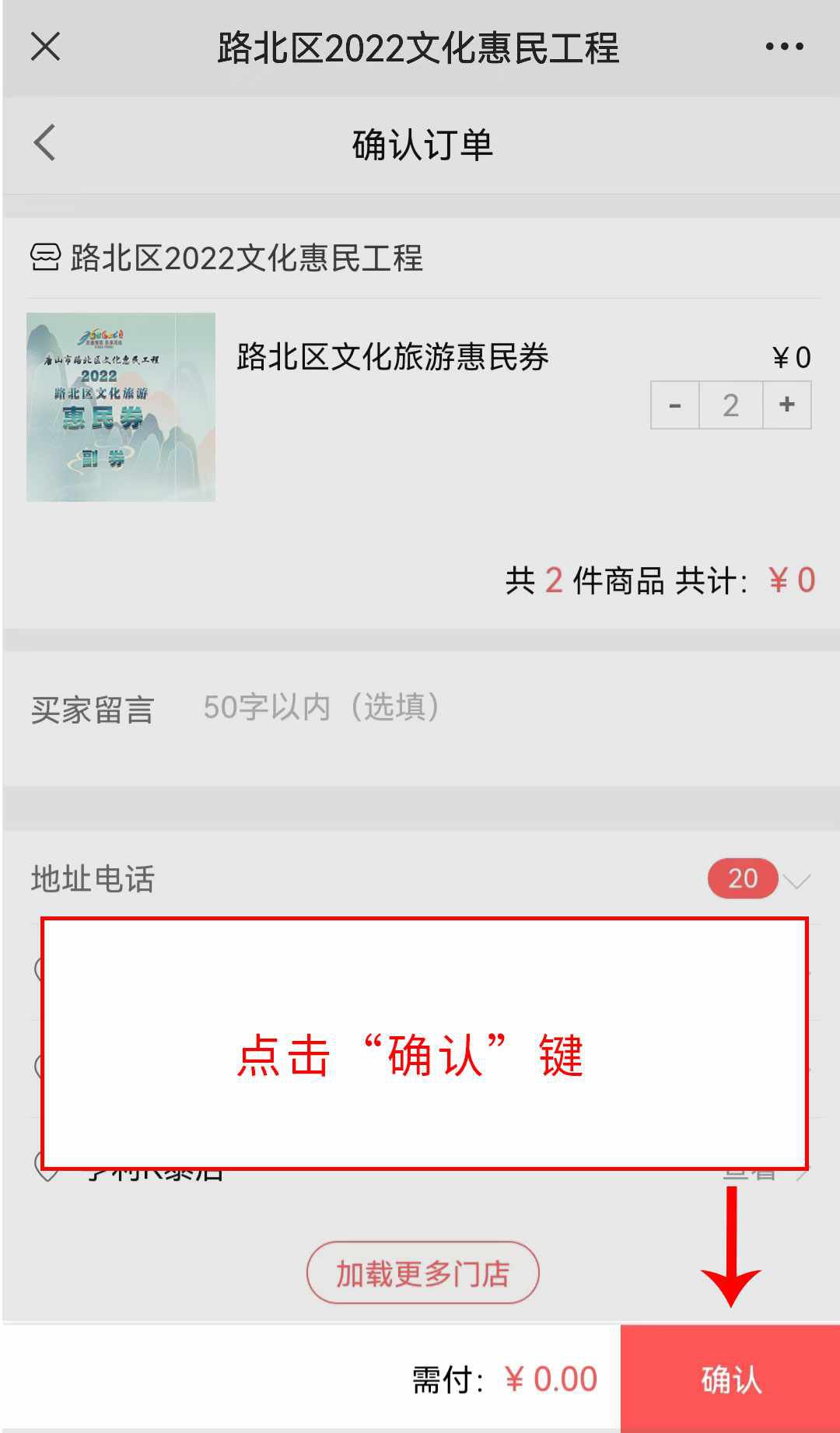Open the 路北区文化旅游惠民券 product image
The width and height of the screenshot is (840, 1433).
click(x=121, y=407)
